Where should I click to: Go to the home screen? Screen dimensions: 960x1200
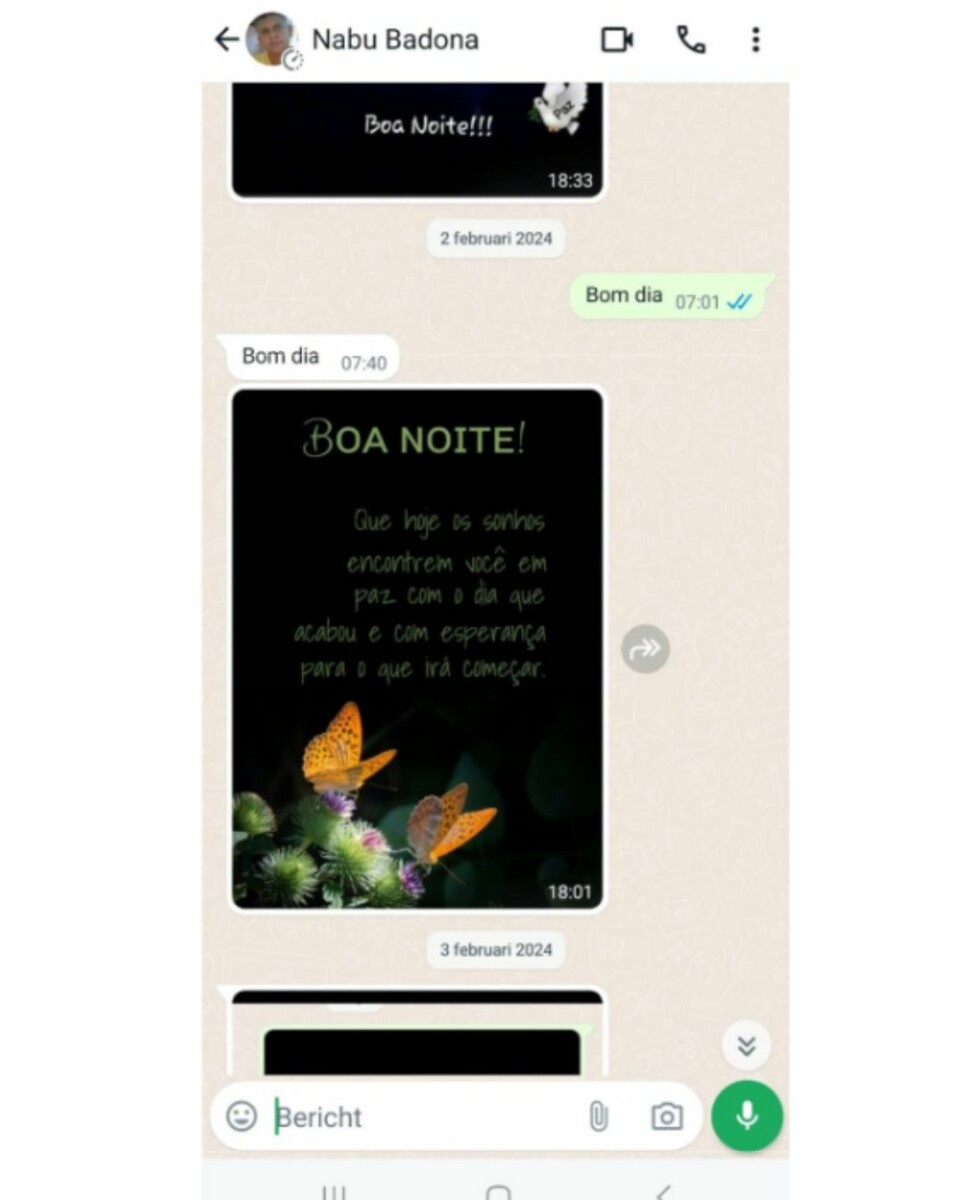(x=497, y=1192)
